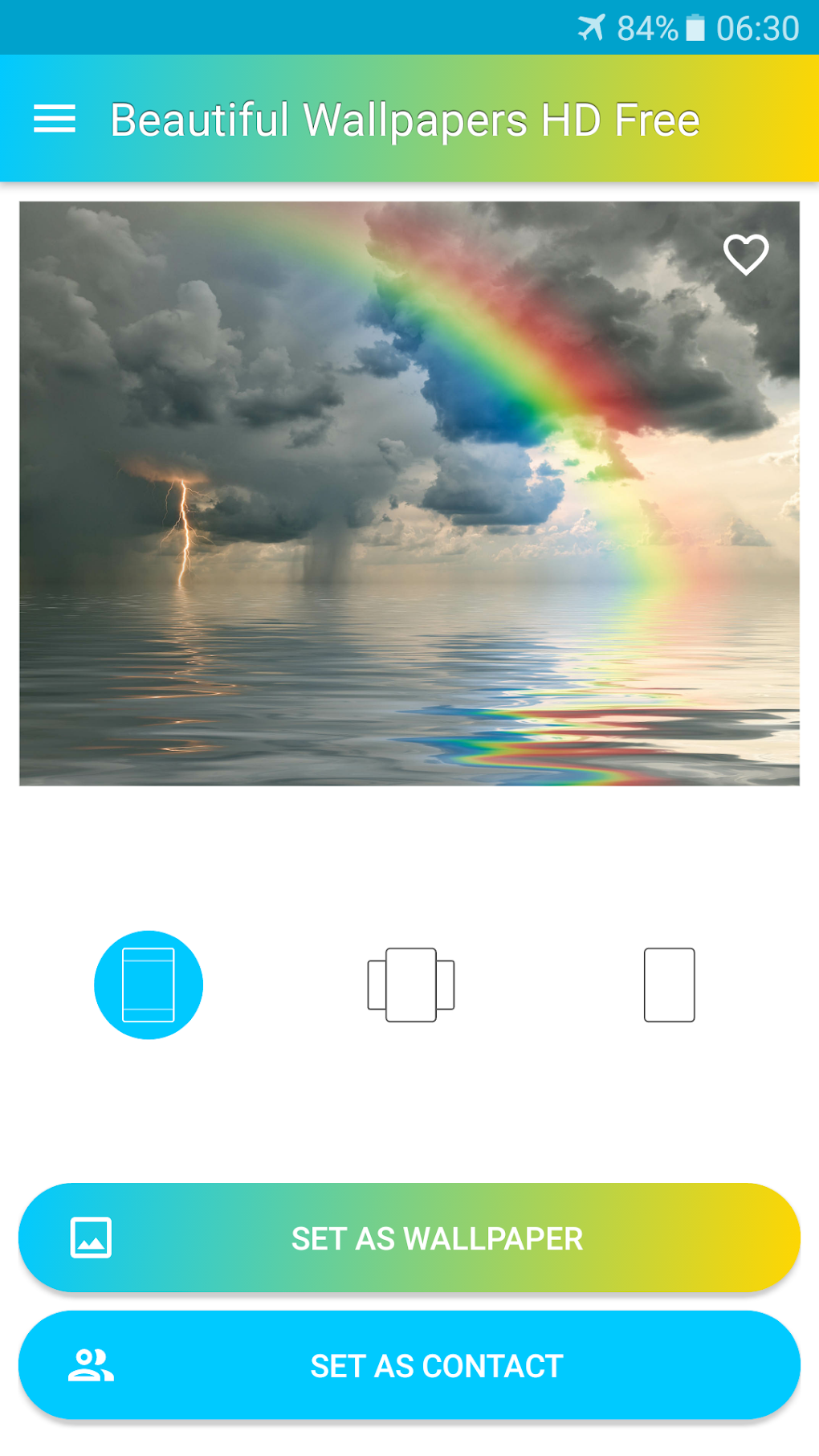Viewport: 819px width, 1456px height.
Task: Tap the image icon inside Set as Wallpaper button
Action: tap(92, 1238)
